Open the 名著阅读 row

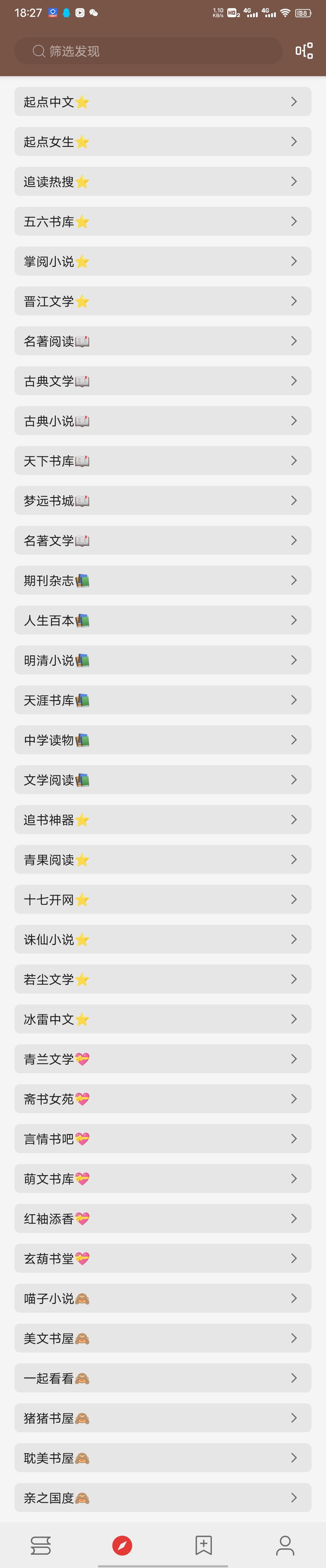163,341
